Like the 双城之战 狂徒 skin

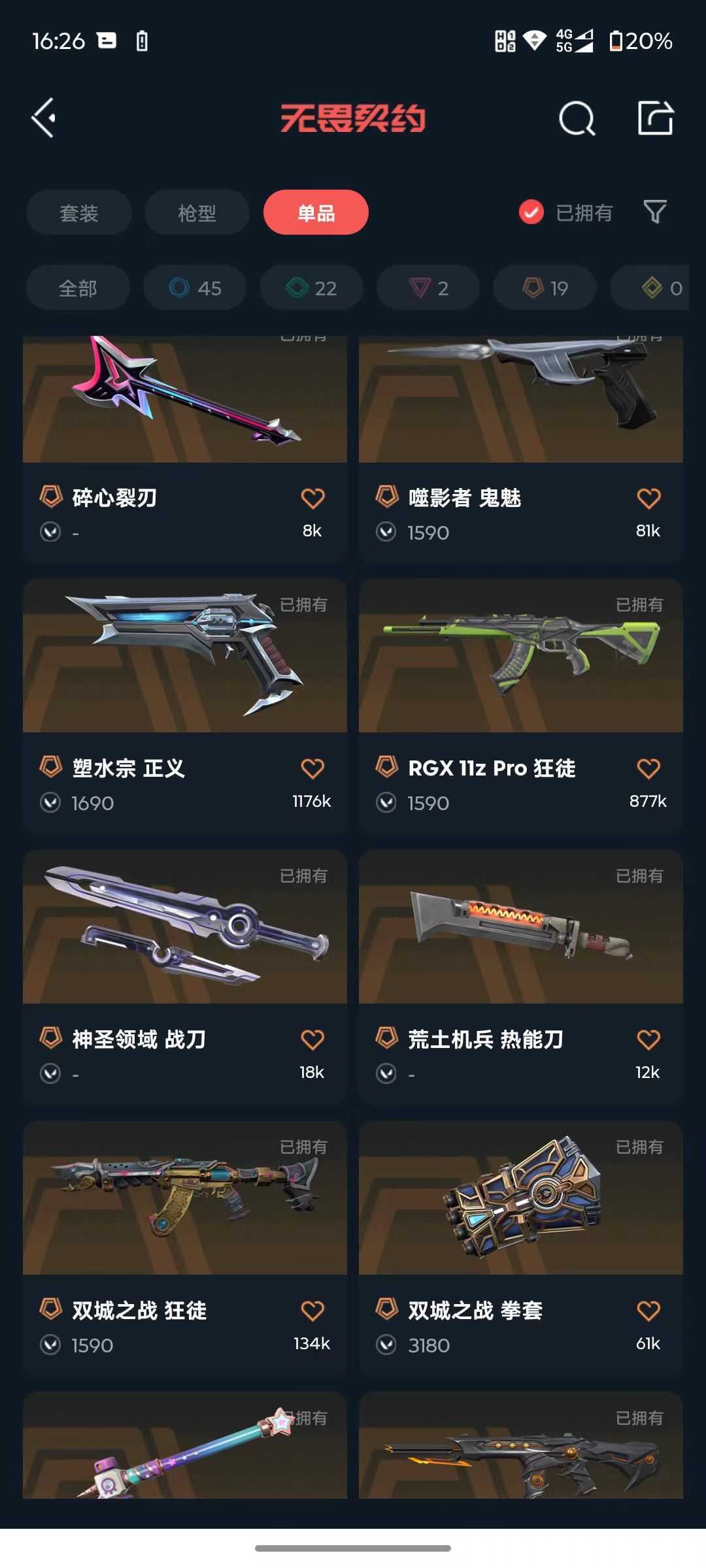312,1311
